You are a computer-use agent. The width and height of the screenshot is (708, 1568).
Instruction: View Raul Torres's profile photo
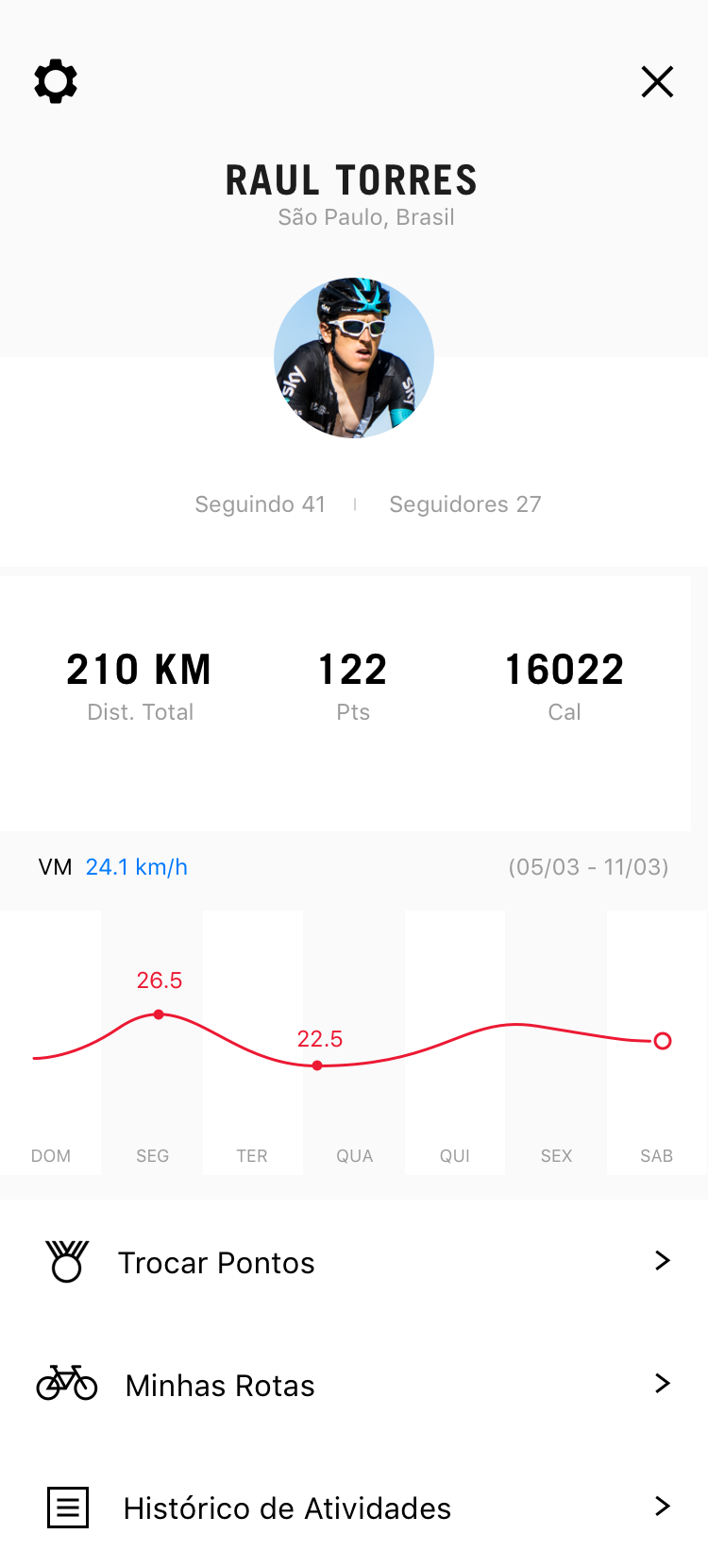pos(354,358)
